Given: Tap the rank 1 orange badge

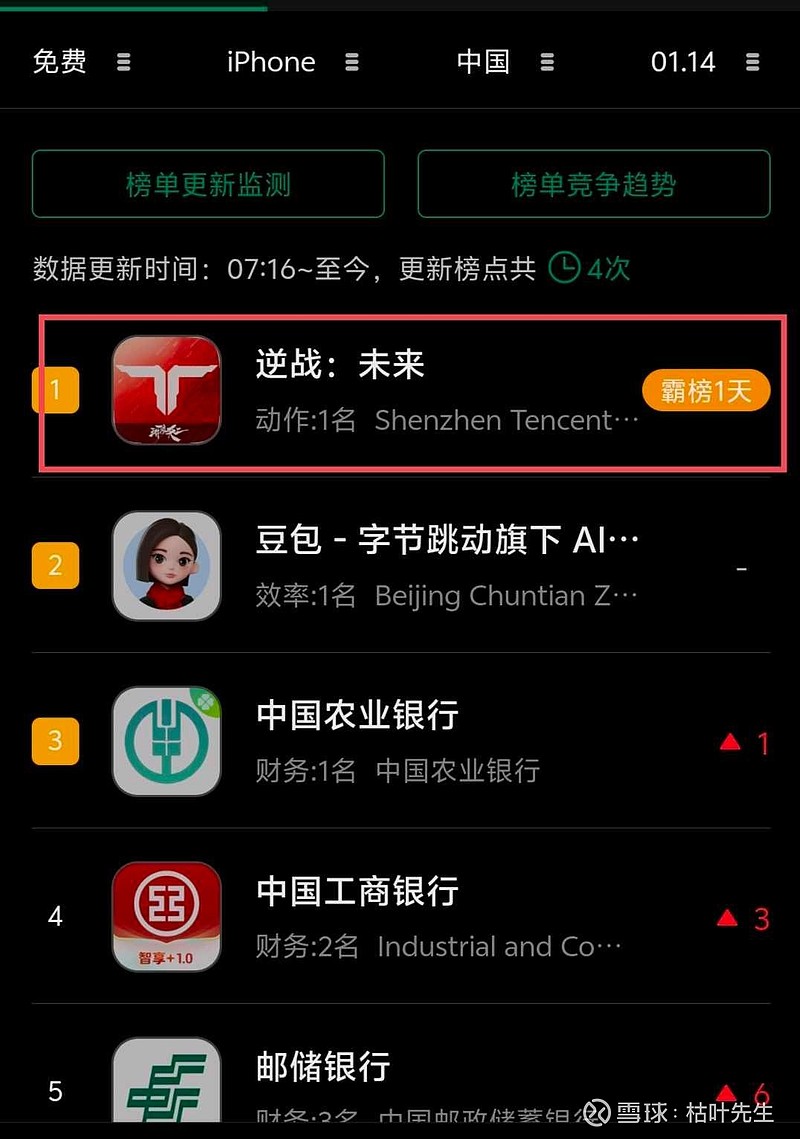Looking at the screenshot, I should click(55, 390).
